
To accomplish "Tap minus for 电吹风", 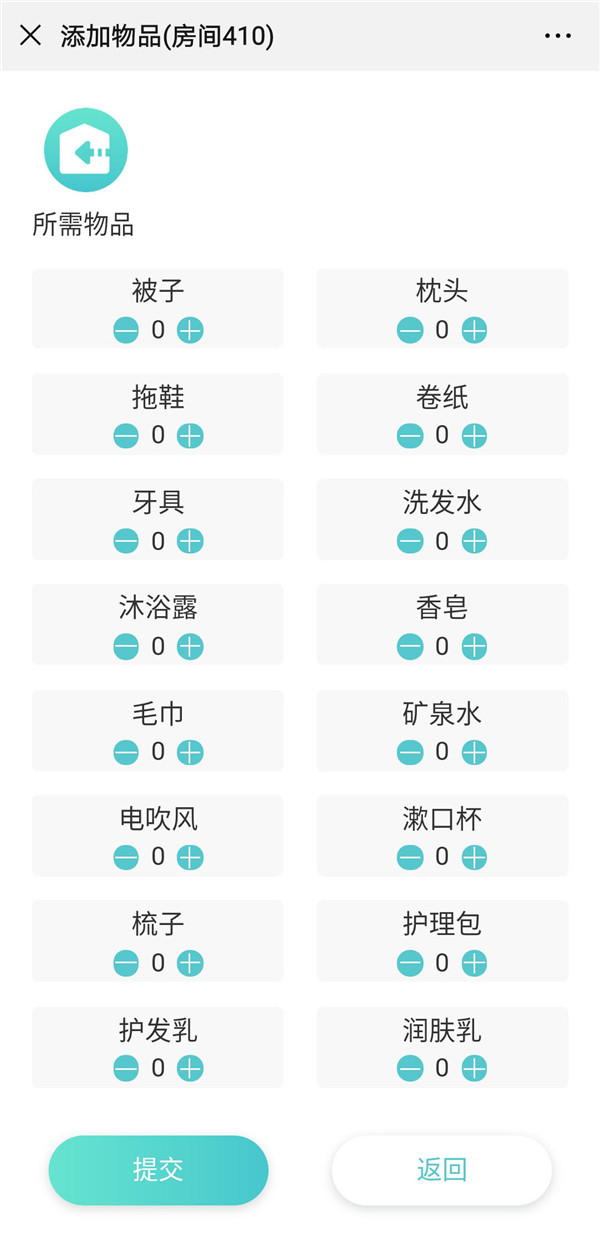I will click(x=126, y=857).
